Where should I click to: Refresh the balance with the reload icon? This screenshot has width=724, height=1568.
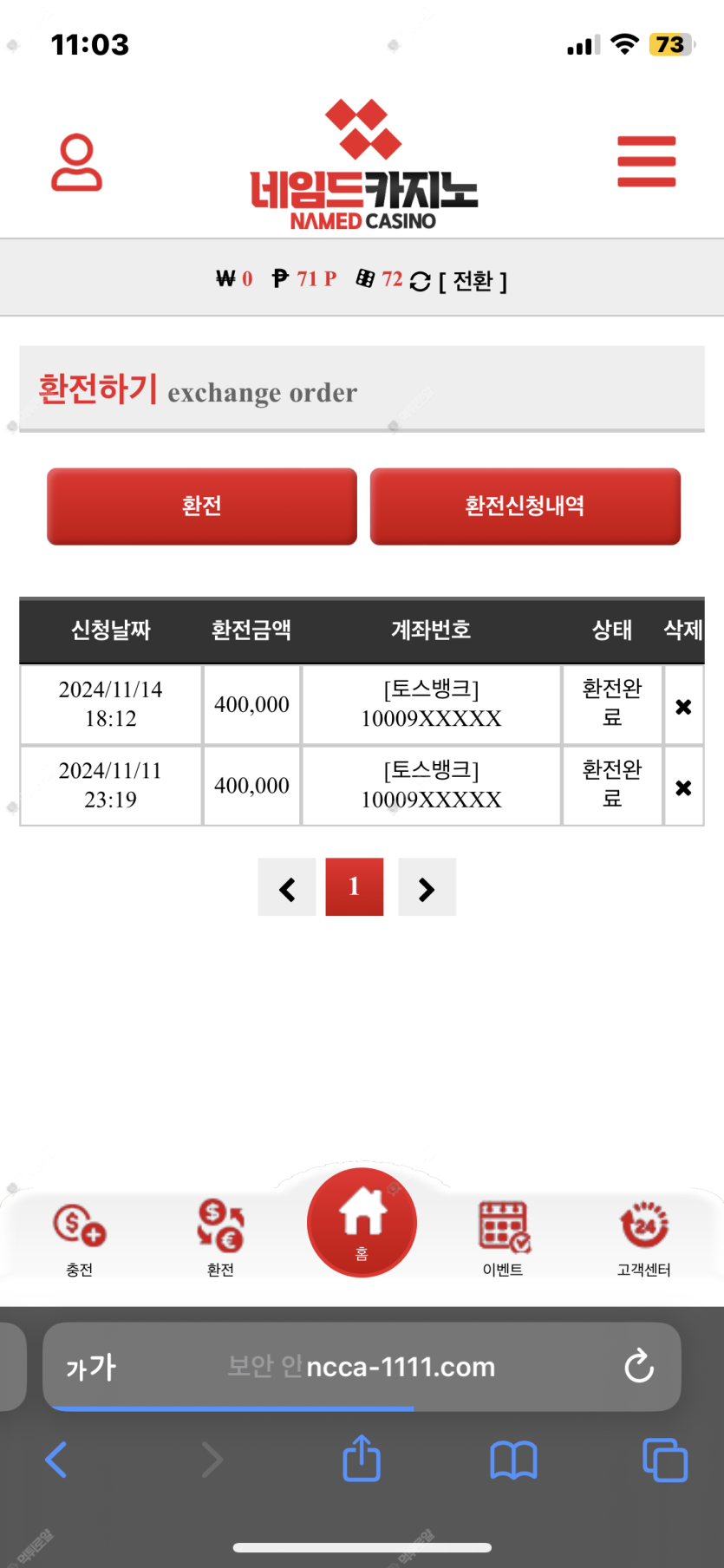point(420,281)
